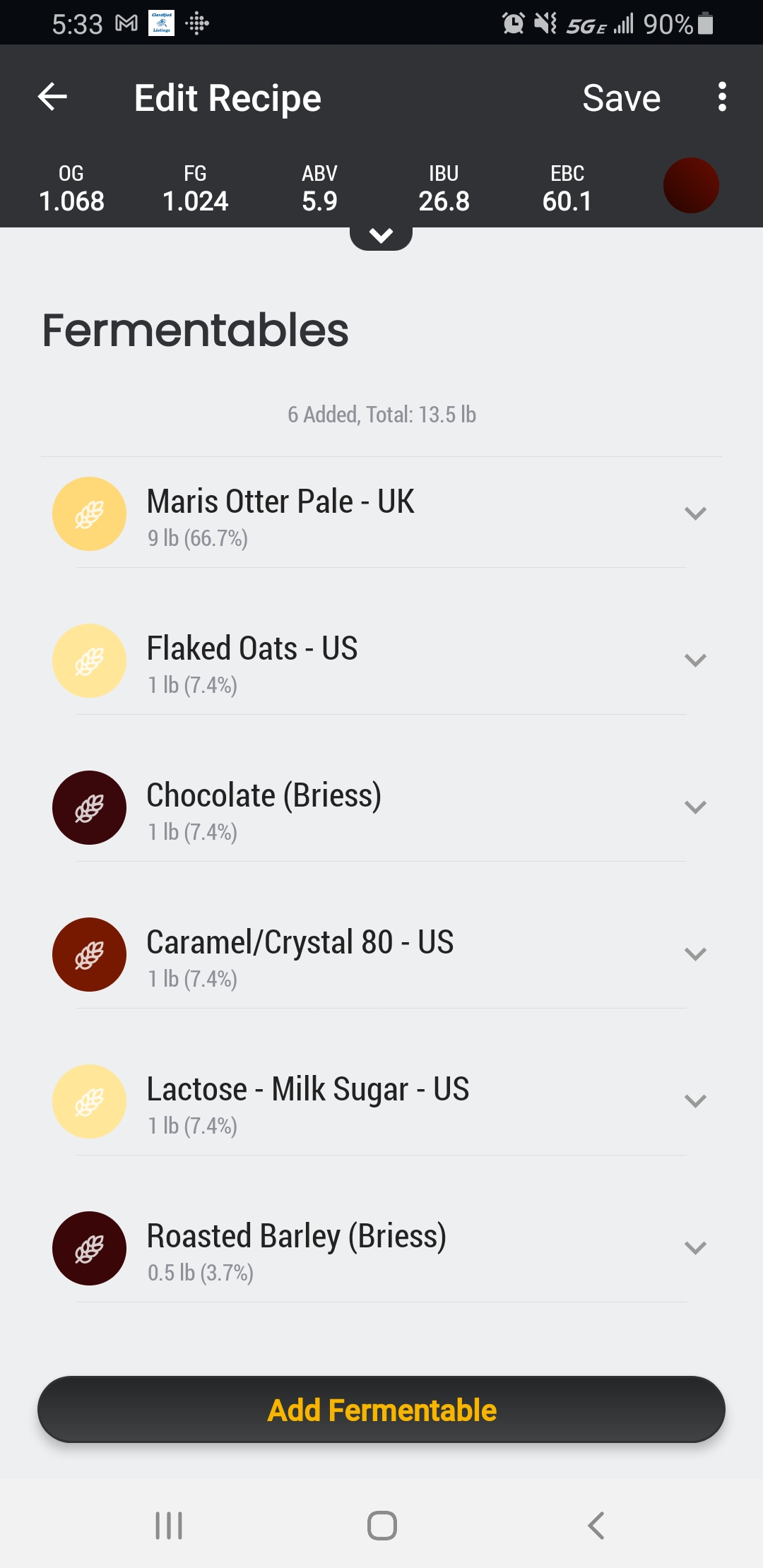Tap the system home button
Viewport: 763px width, 1568px height.
pos(382,1526)
